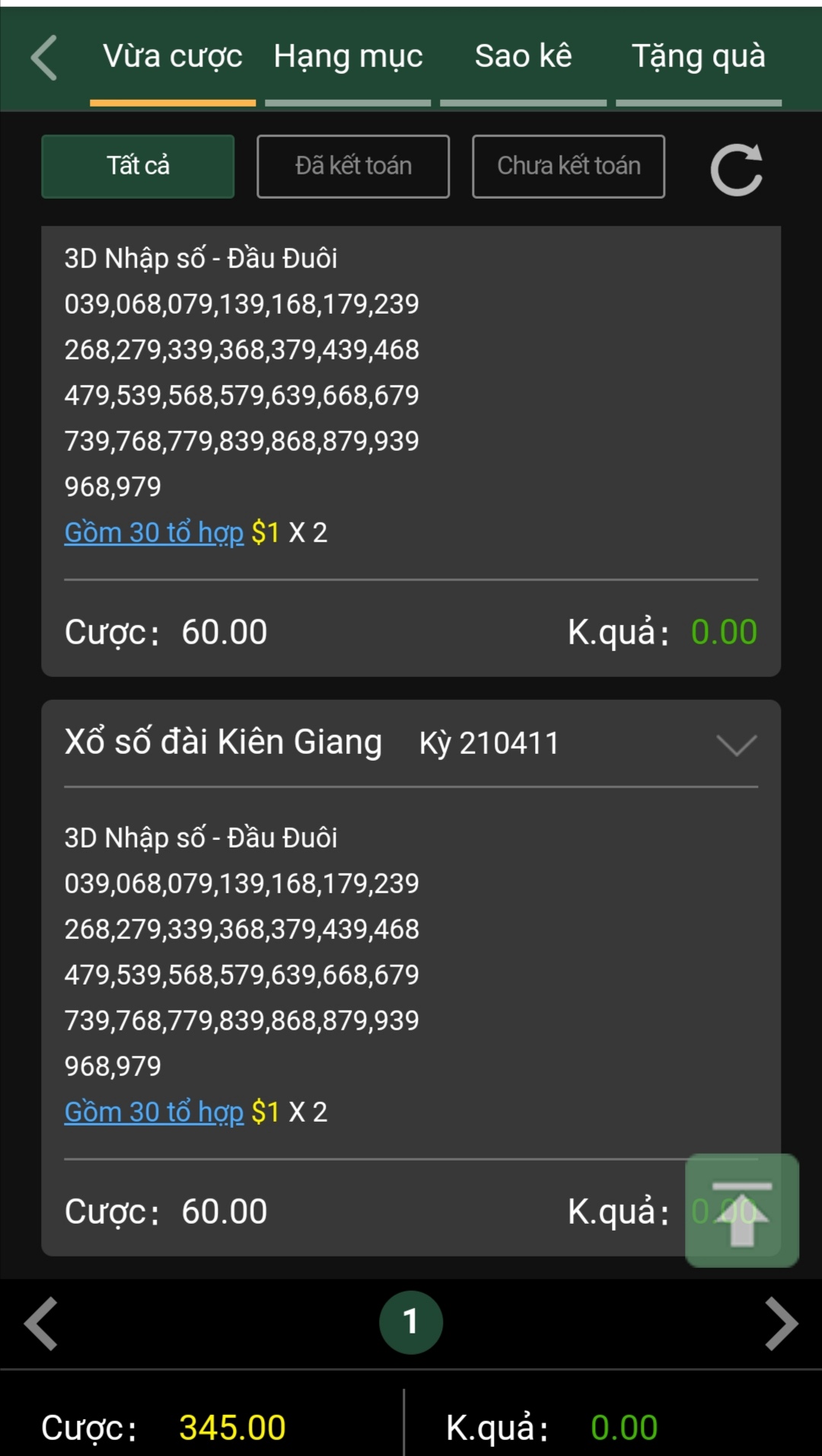Select page 1 in the pagination
This screenshot has width=822, height=1456.
point(411,1322)
